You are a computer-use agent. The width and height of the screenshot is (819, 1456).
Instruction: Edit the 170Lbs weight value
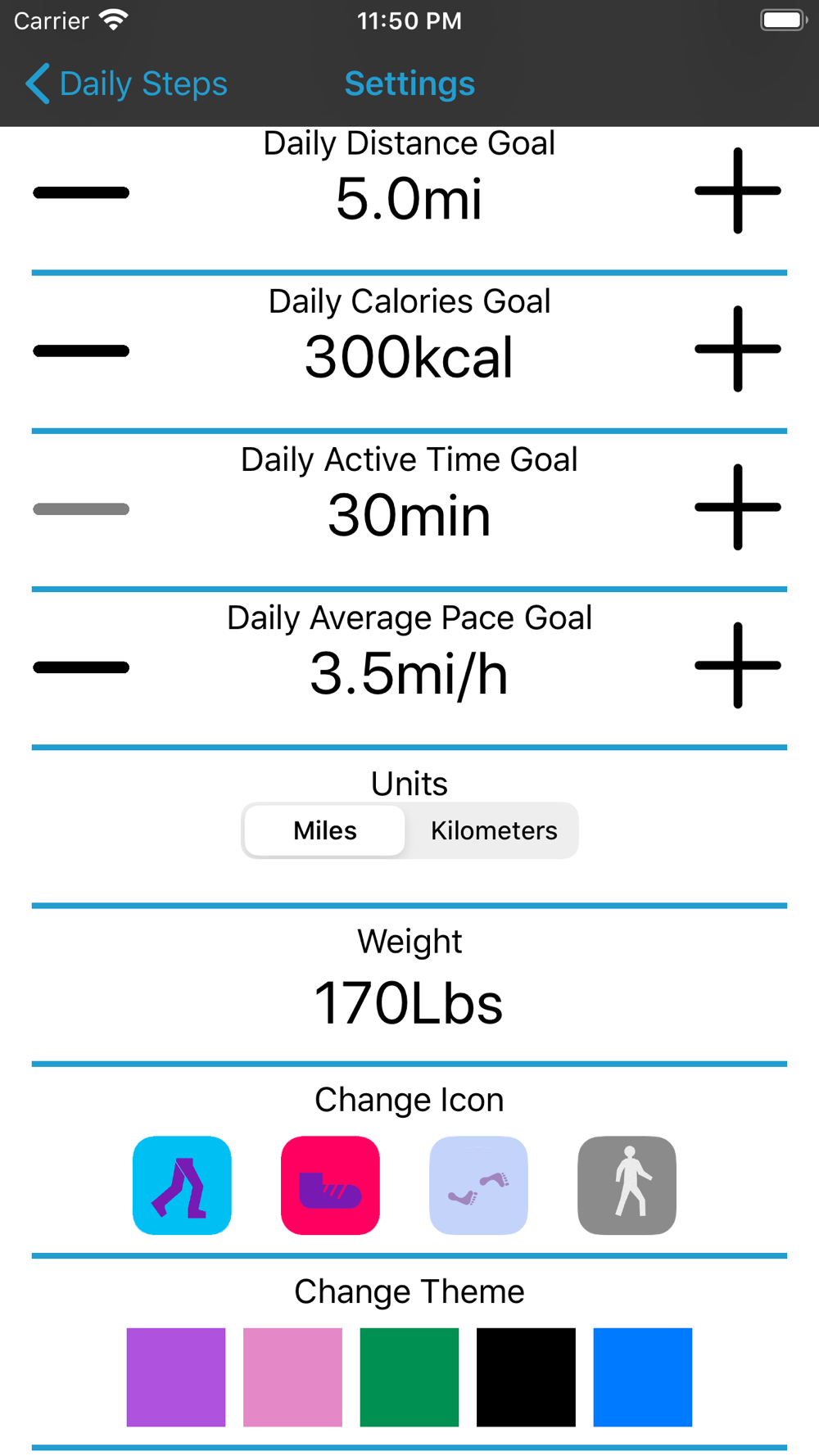tap(409, 1003)
